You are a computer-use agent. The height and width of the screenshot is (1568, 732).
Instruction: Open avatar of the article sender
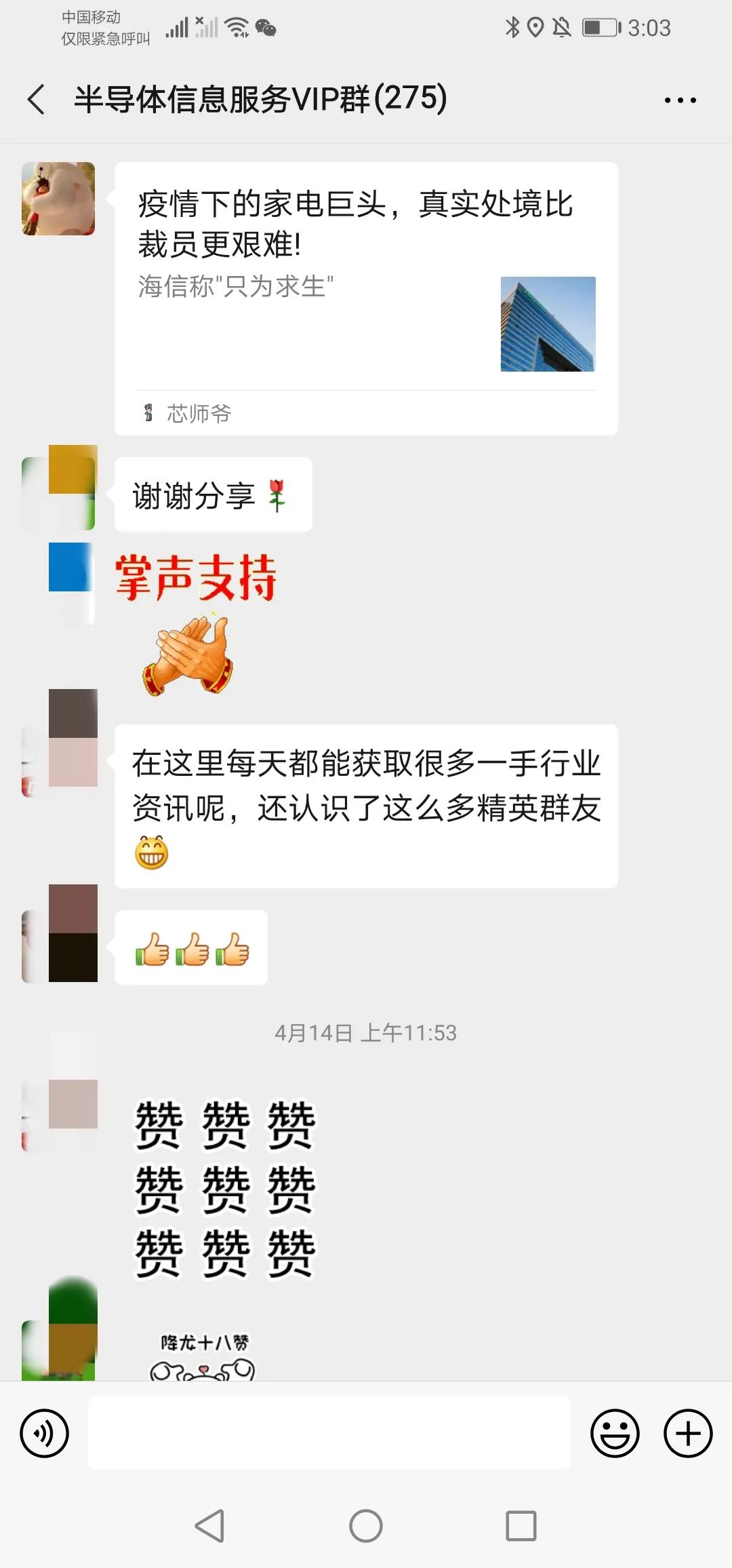pos(58,199)
